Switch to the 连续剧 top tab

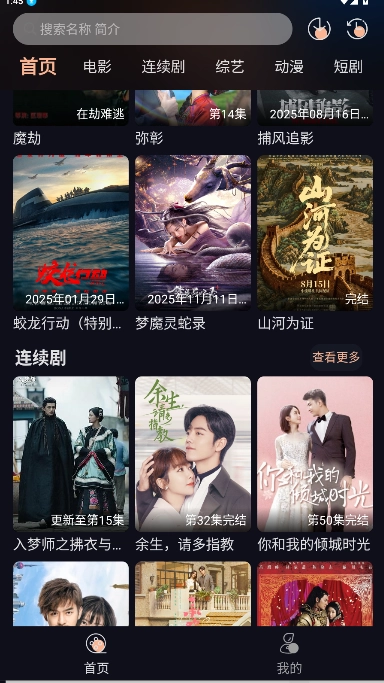pyautogui.click(x=163, y=67)
